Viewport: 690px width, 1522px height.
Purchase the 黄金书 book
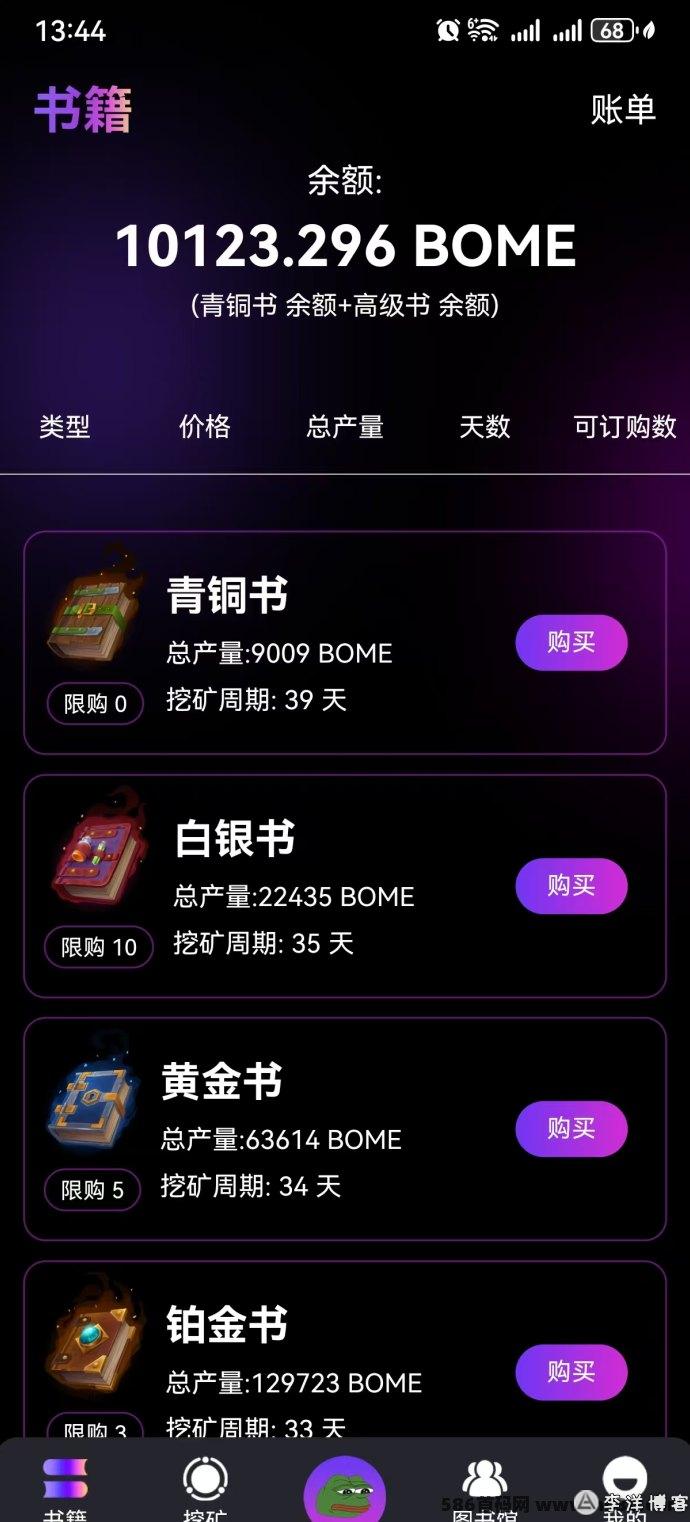pos(571,1129)
